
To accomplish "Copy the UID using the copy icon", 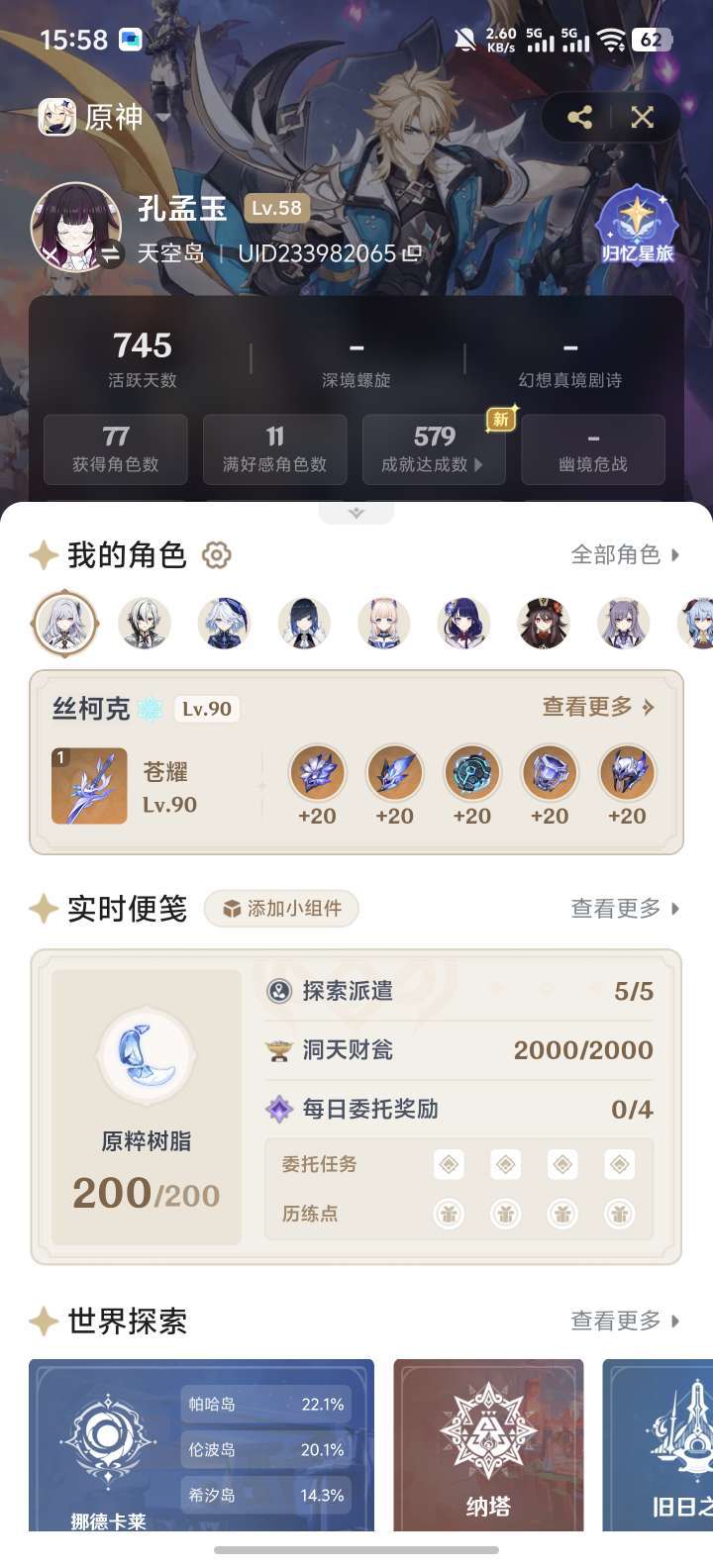I will tap(411, 253).
